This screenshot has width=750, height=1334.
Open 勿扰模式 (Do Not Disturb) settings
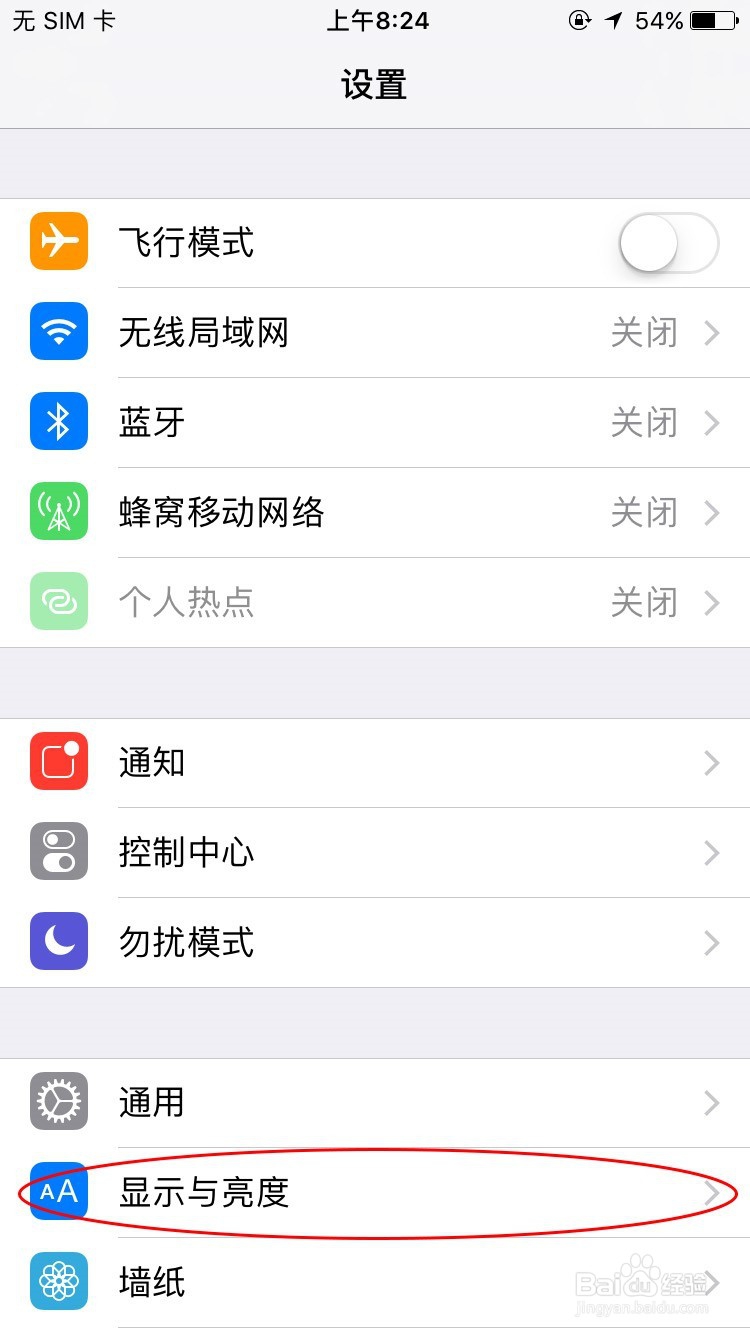click(375, 942)
